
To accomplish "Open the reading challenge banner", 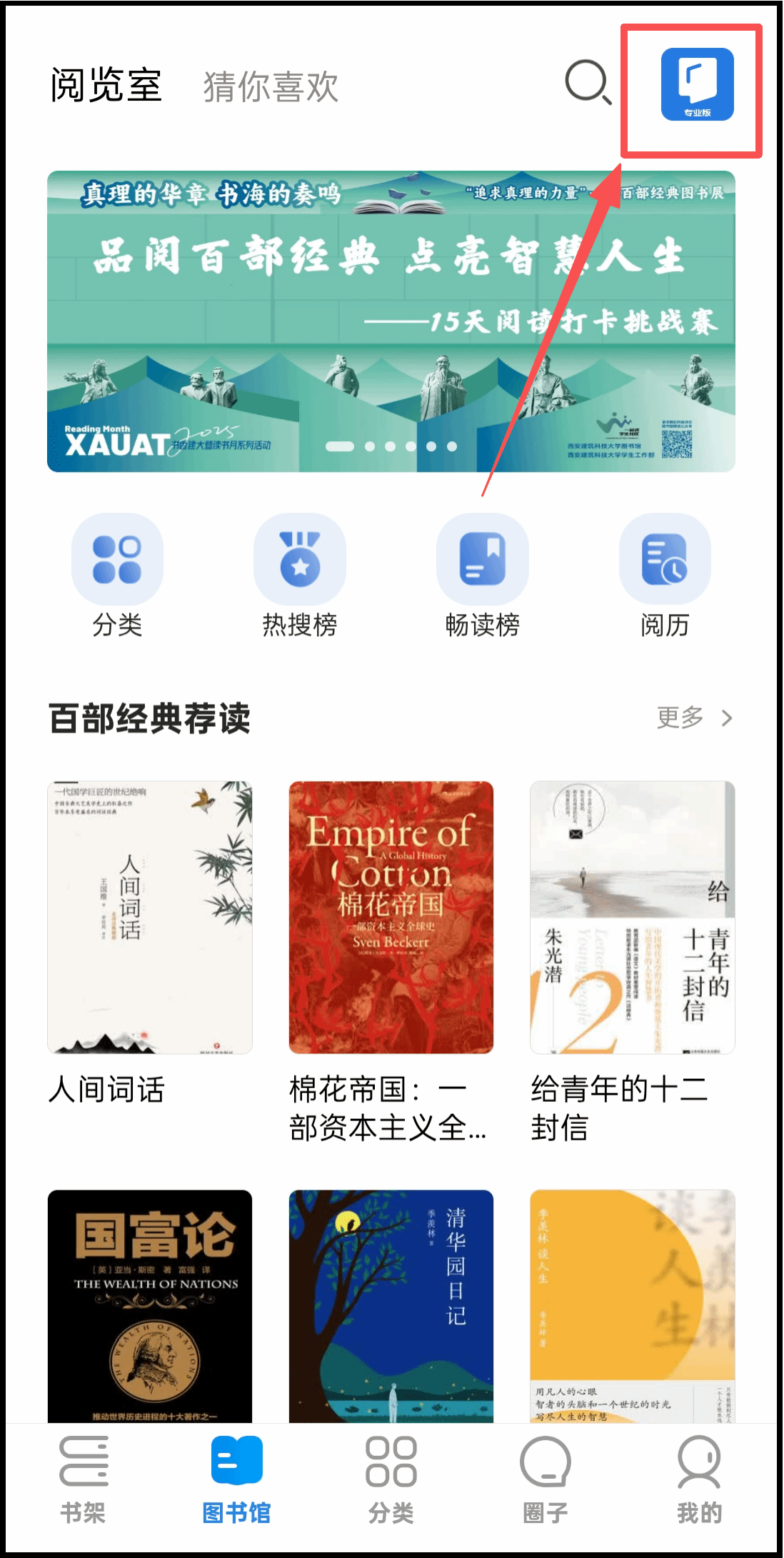I will pos(391,321).
